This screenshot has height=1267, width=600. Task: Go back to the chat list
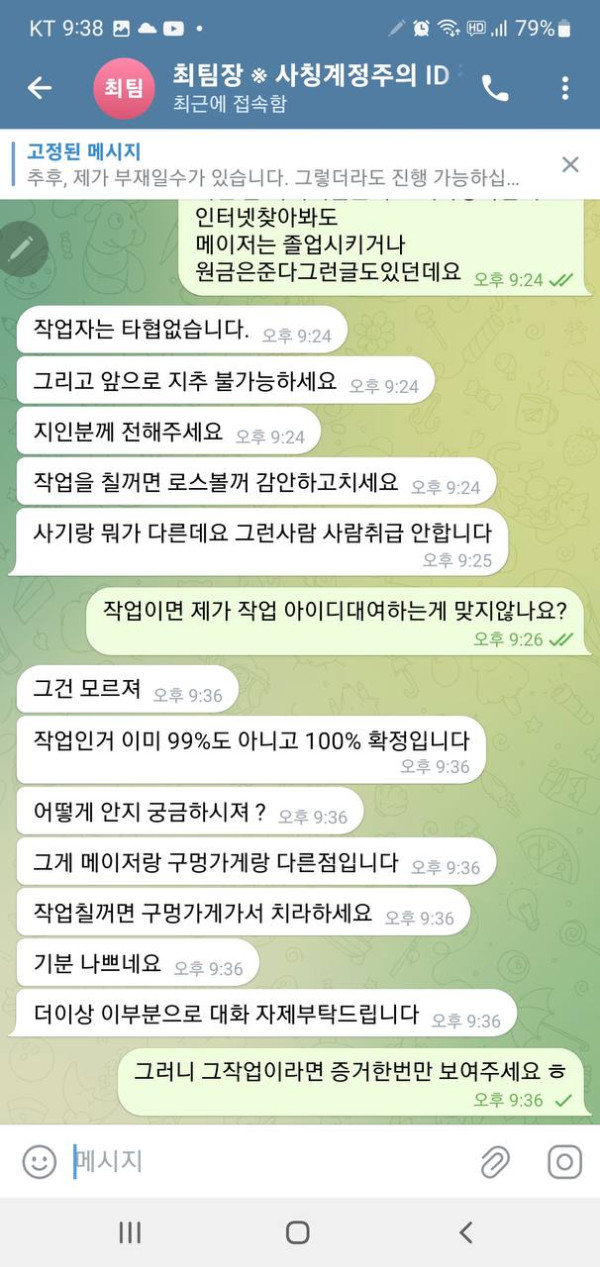[x=39, y=88]
